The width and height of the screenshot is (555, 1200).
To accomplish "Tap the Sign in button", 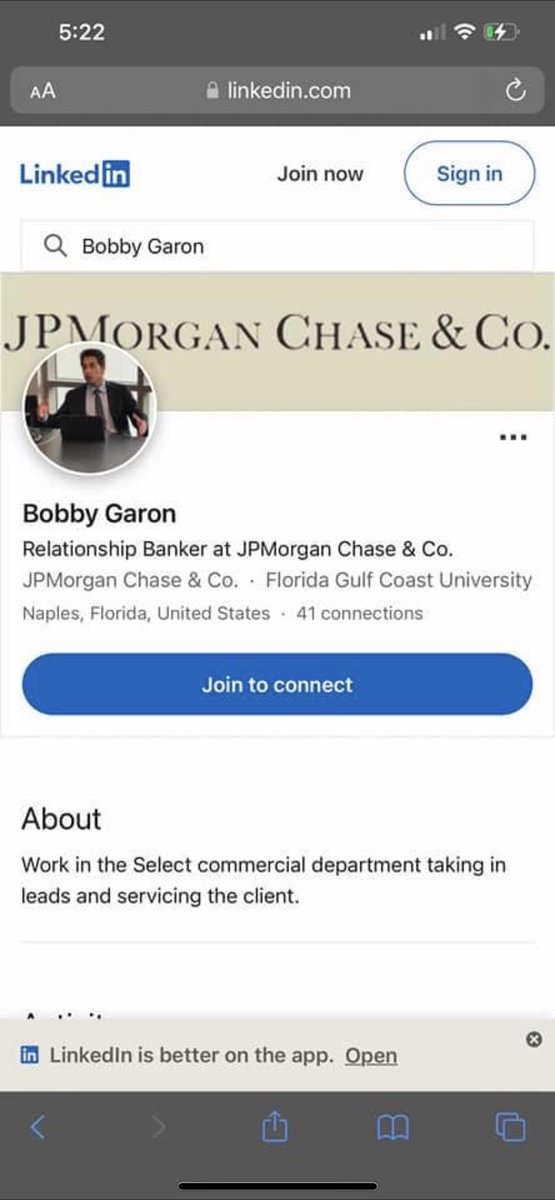I will click(469, 173).
